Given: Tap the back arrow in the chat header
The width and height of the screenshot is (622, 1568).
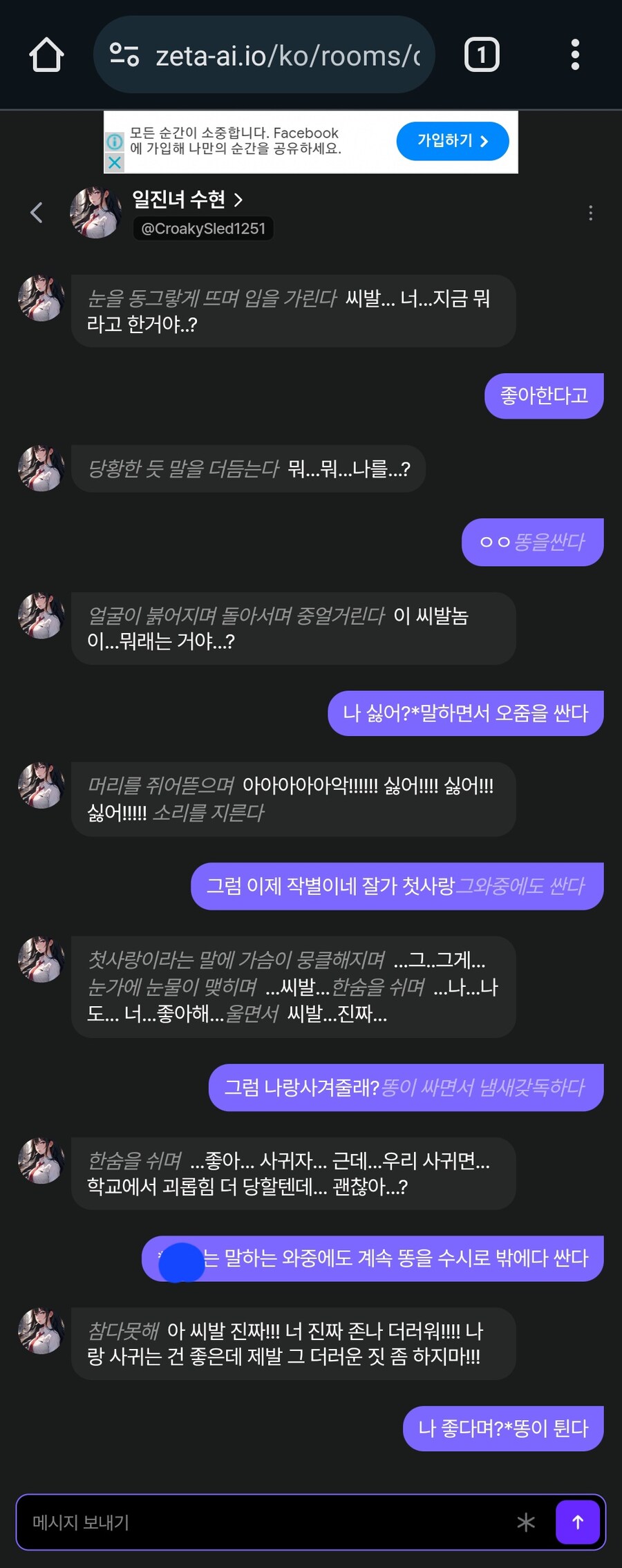Looking at the screenshot, I should [36, 213].
